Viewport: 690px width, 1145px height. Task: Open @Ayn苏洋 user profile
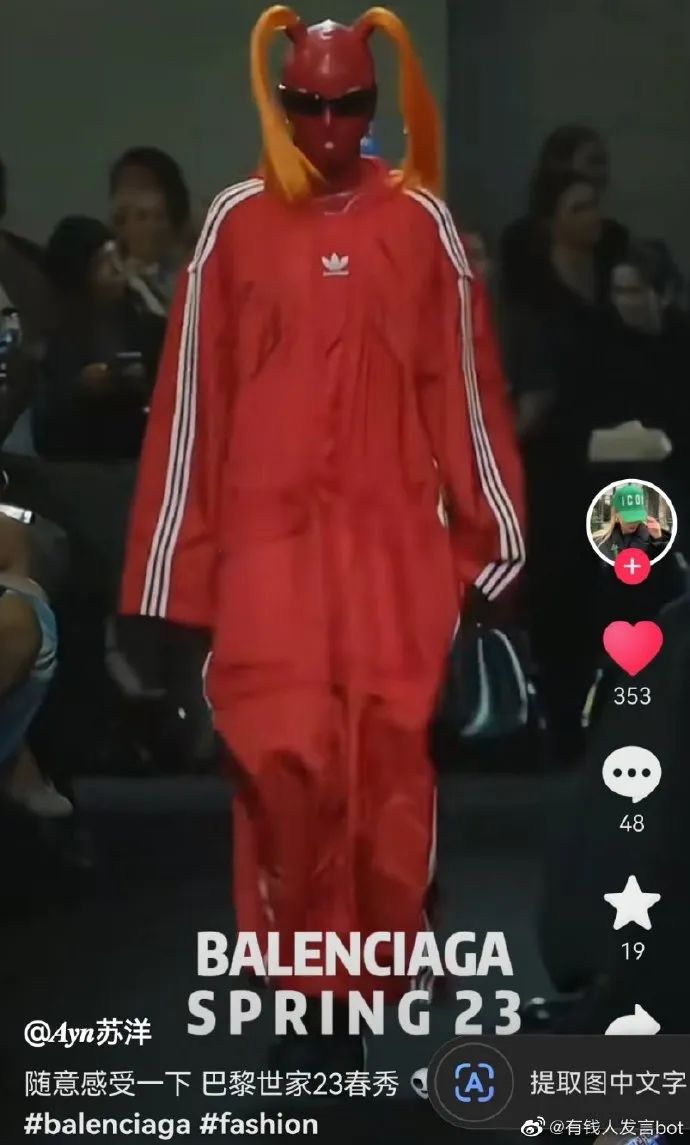(x=87, y=1033)
